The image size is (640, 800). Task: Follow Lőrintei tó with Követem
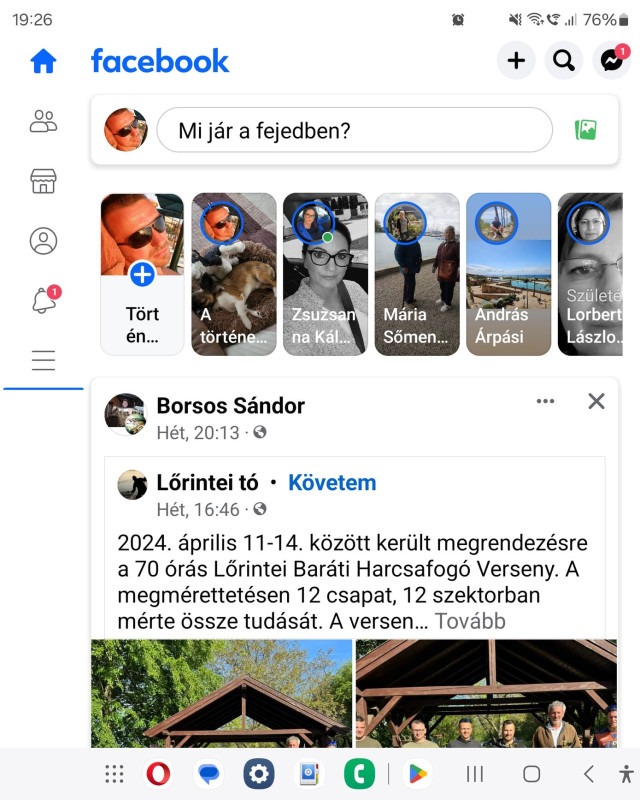[332, 483]
